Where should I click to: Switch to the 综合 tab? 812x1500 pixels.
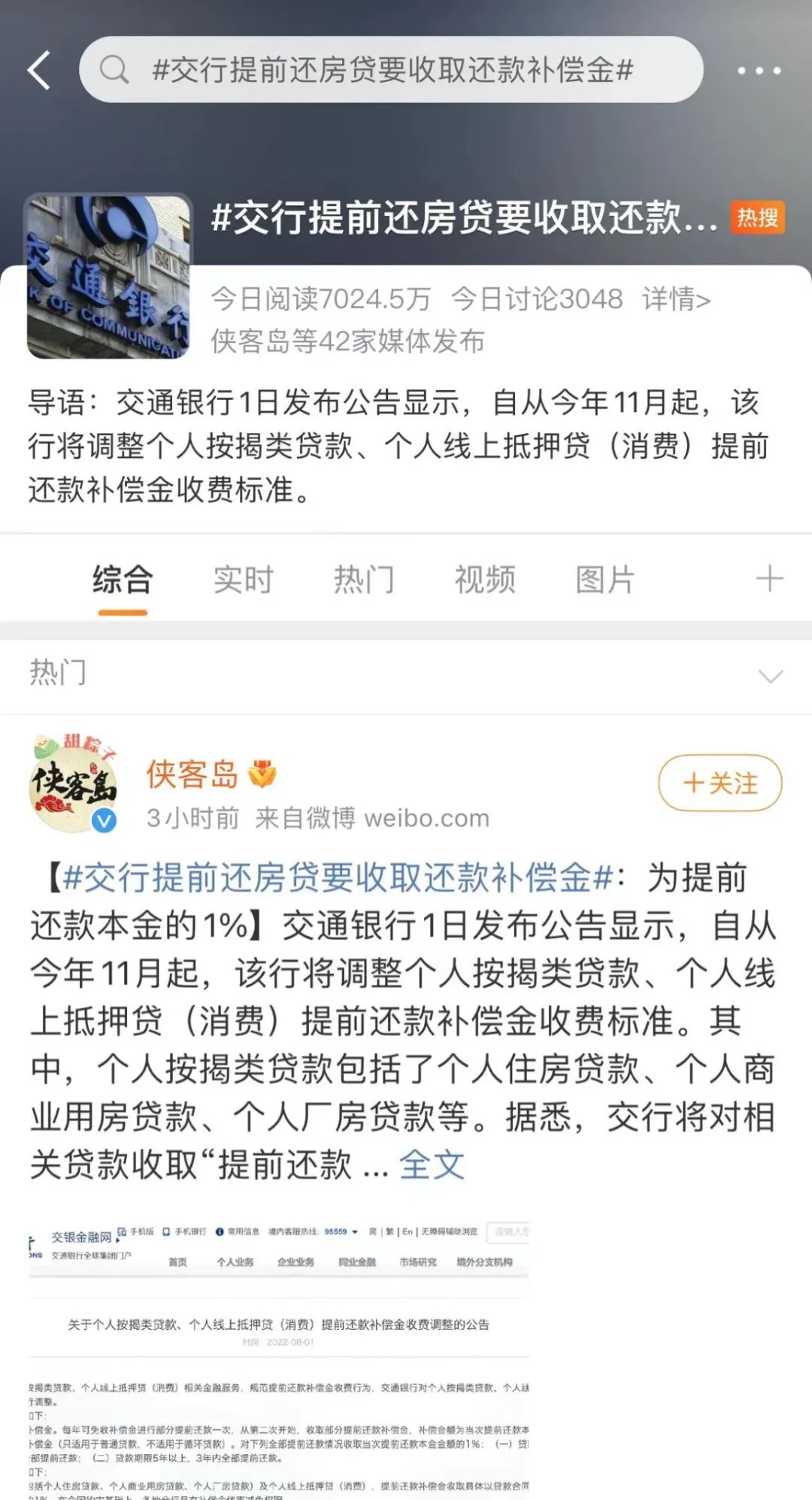(x=123, y=580)
